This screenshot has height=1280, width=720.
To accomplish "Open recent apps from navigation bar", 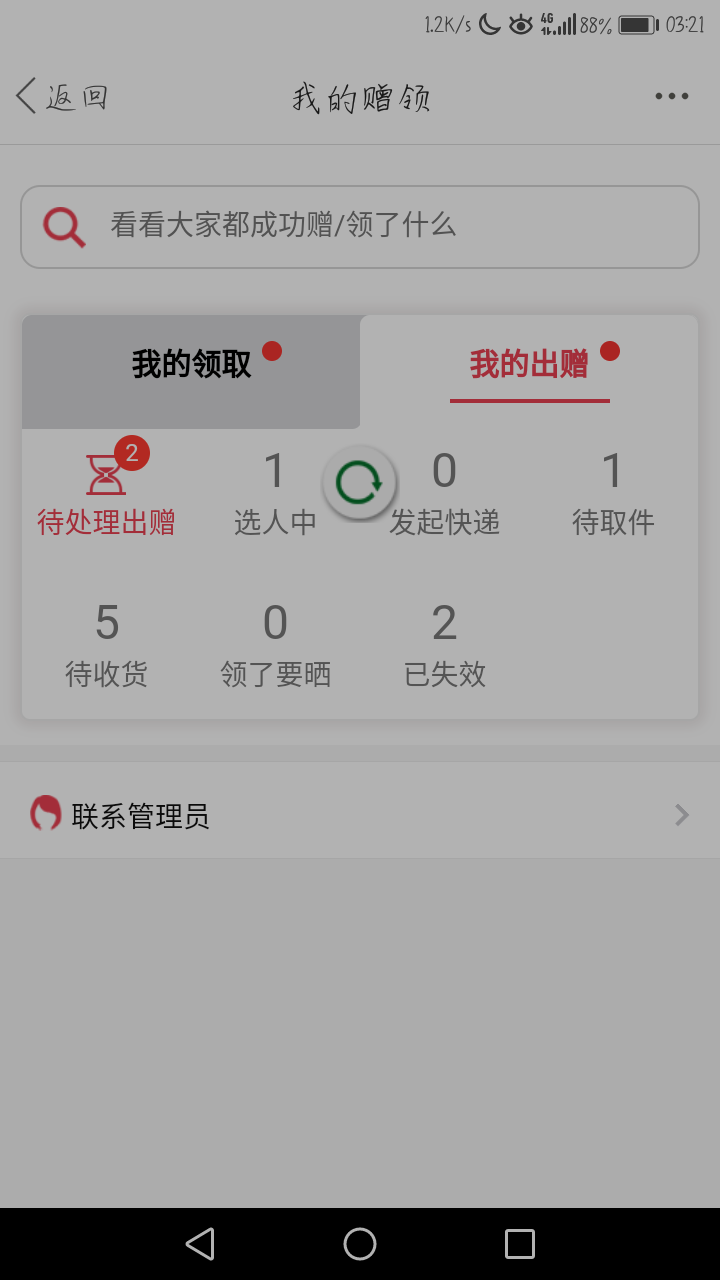I will pyautogui.click(x=520, y=1244).
